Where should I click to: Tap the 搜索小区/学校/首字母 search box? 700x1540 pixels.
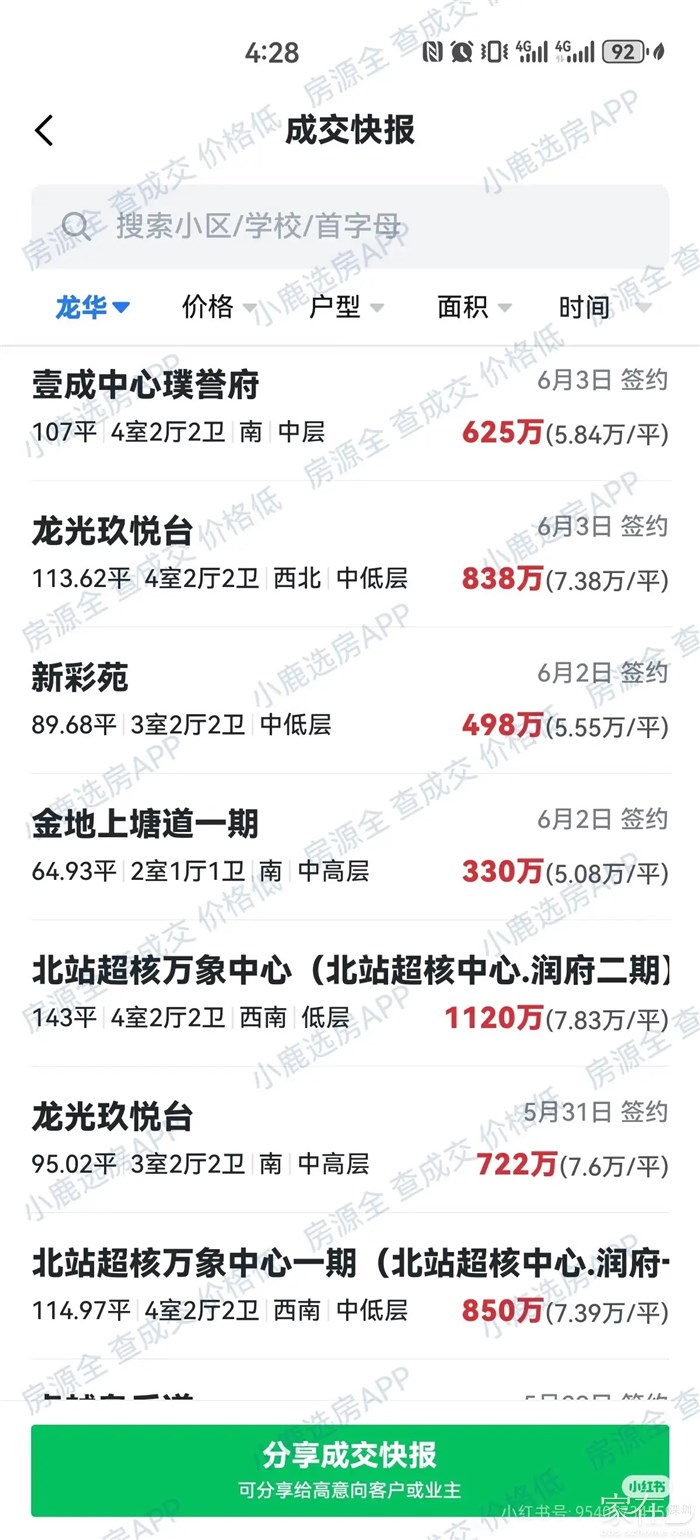click(350, 226)
